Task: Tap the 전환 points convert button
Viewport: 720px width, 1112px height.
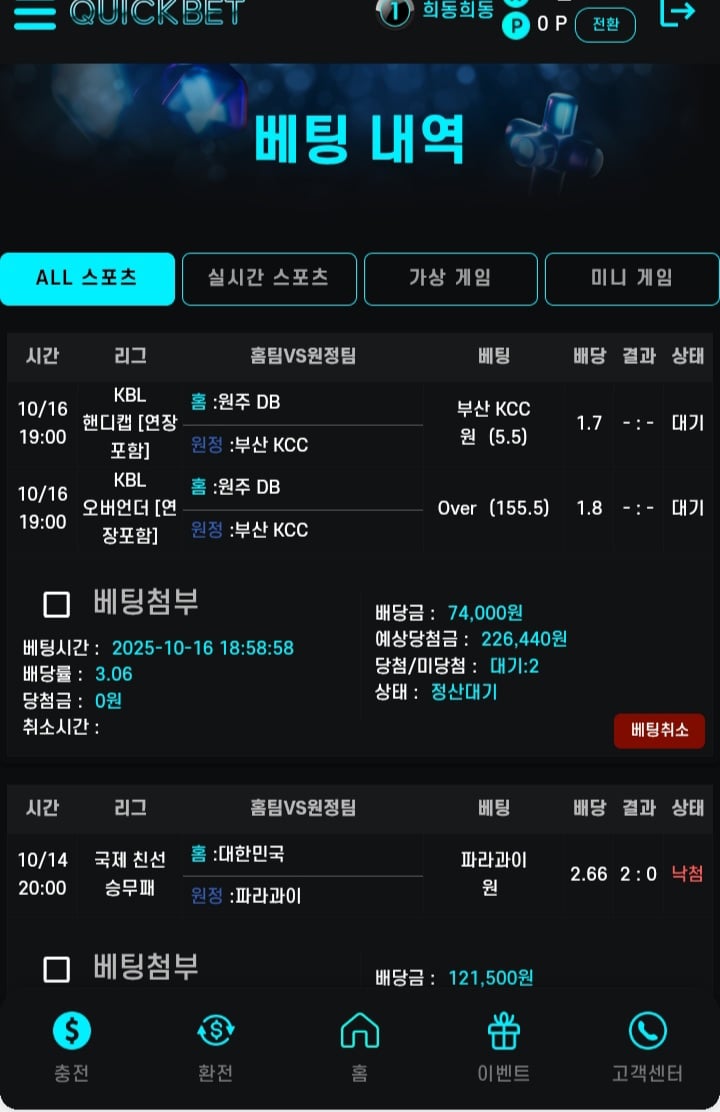Action: (605, 24)
